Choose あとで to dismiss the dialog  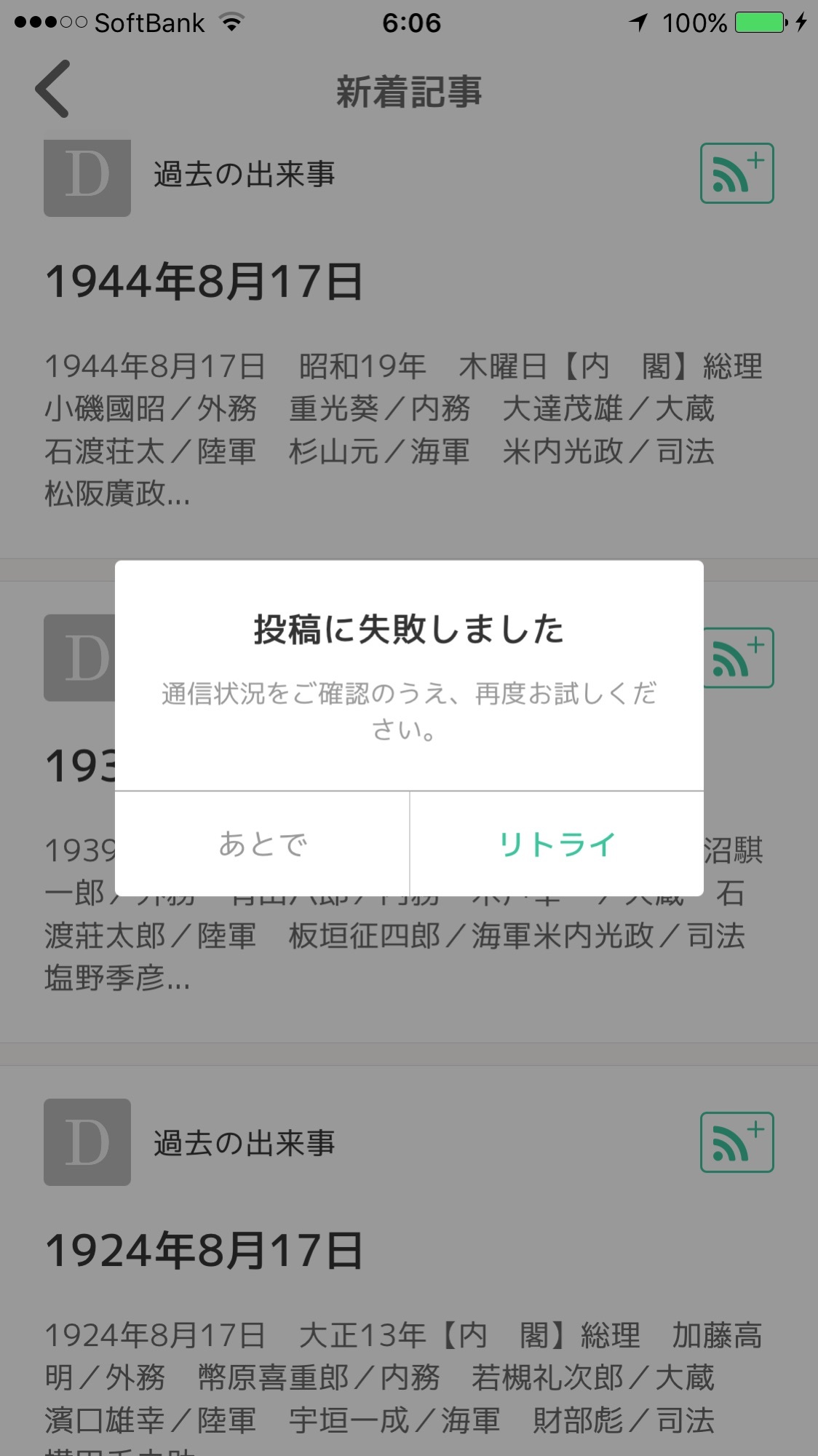(262, 844)
